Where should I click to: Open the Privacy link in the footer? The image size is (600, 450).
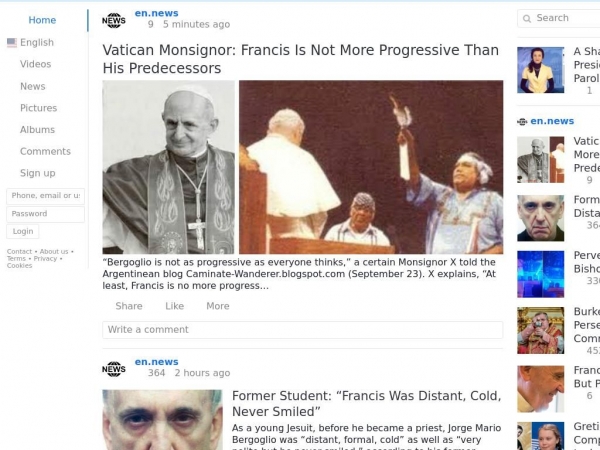[45, 258]
